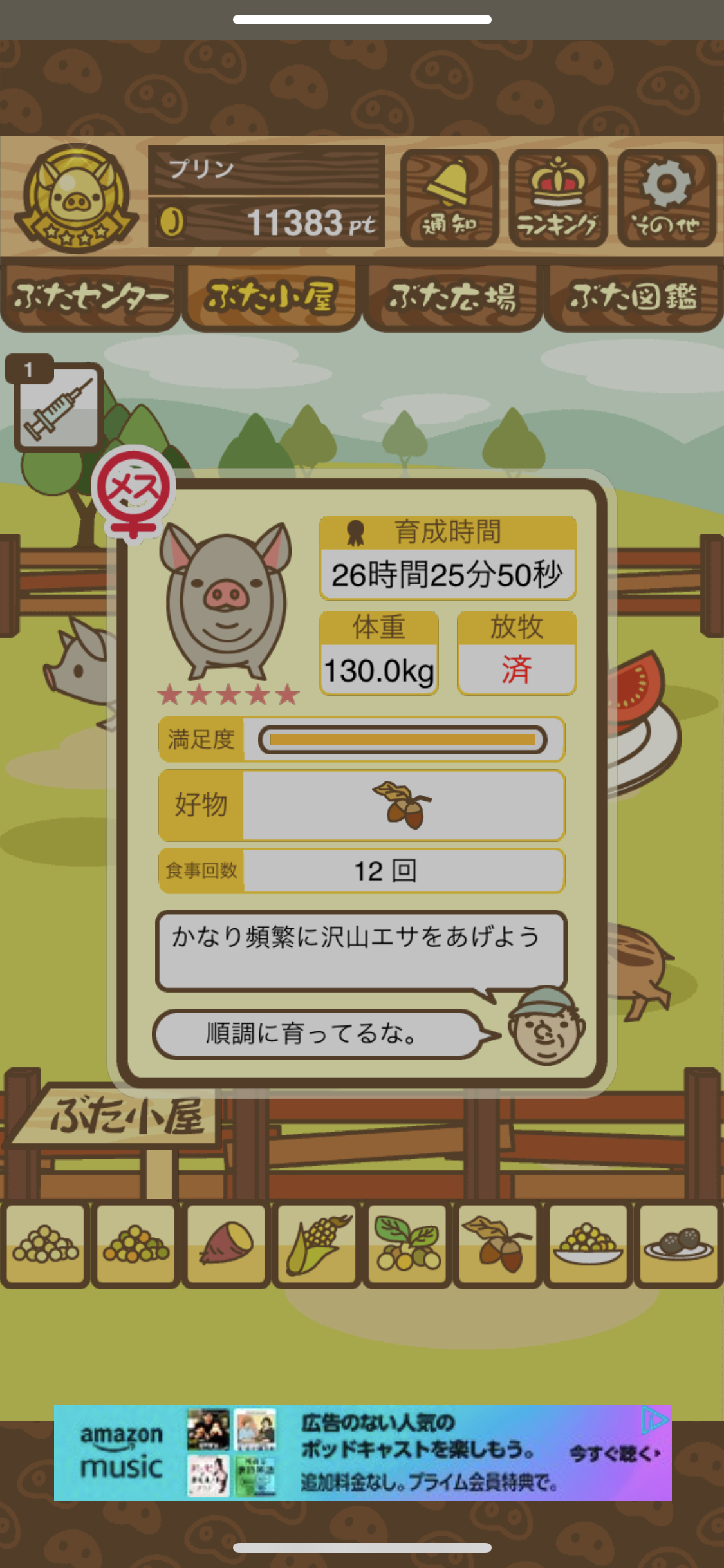724x1568 pixels.
Task: Select the acorn feed slot
Action: pyautogui.click(x=497, y=1244)
